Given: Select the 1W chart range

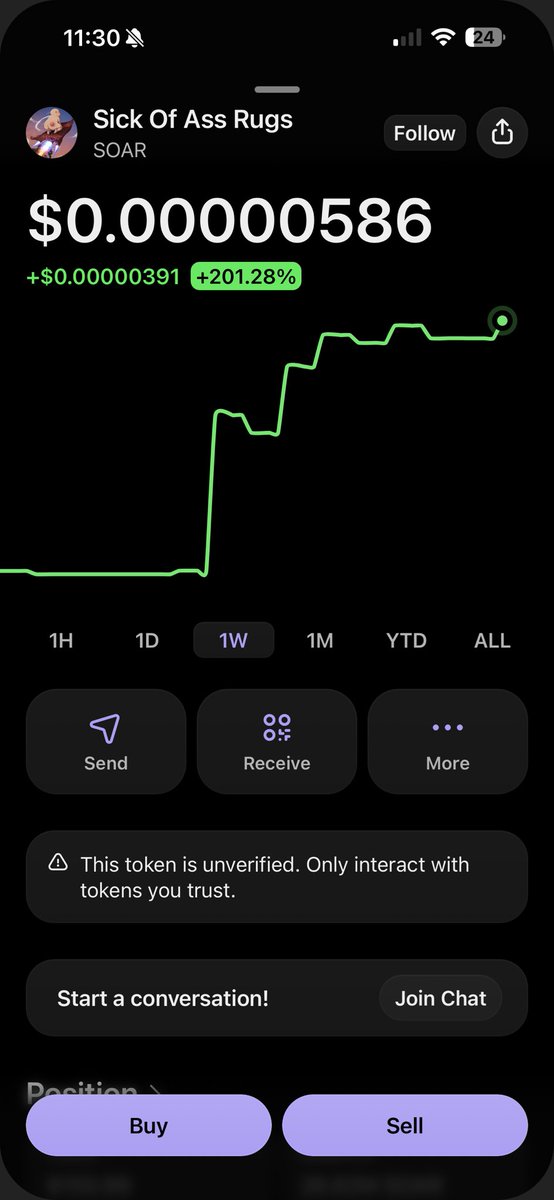Looking at the screenshot, I should click(x=233, y=641).
